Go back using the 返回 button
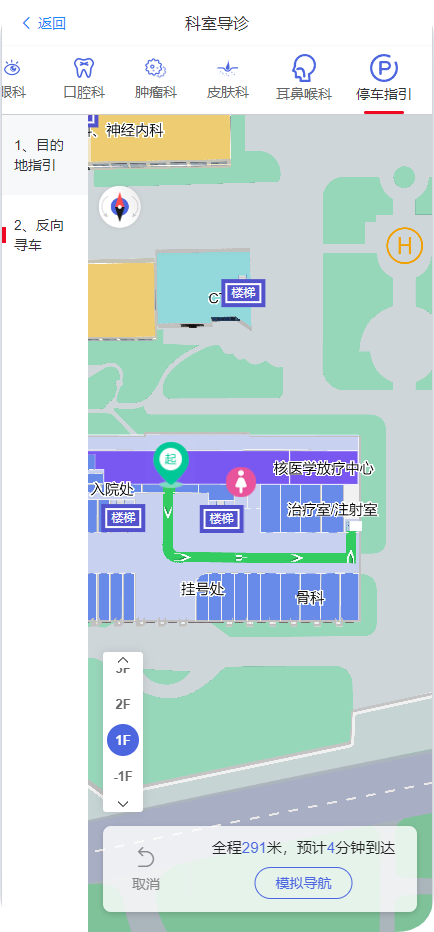 43,23
